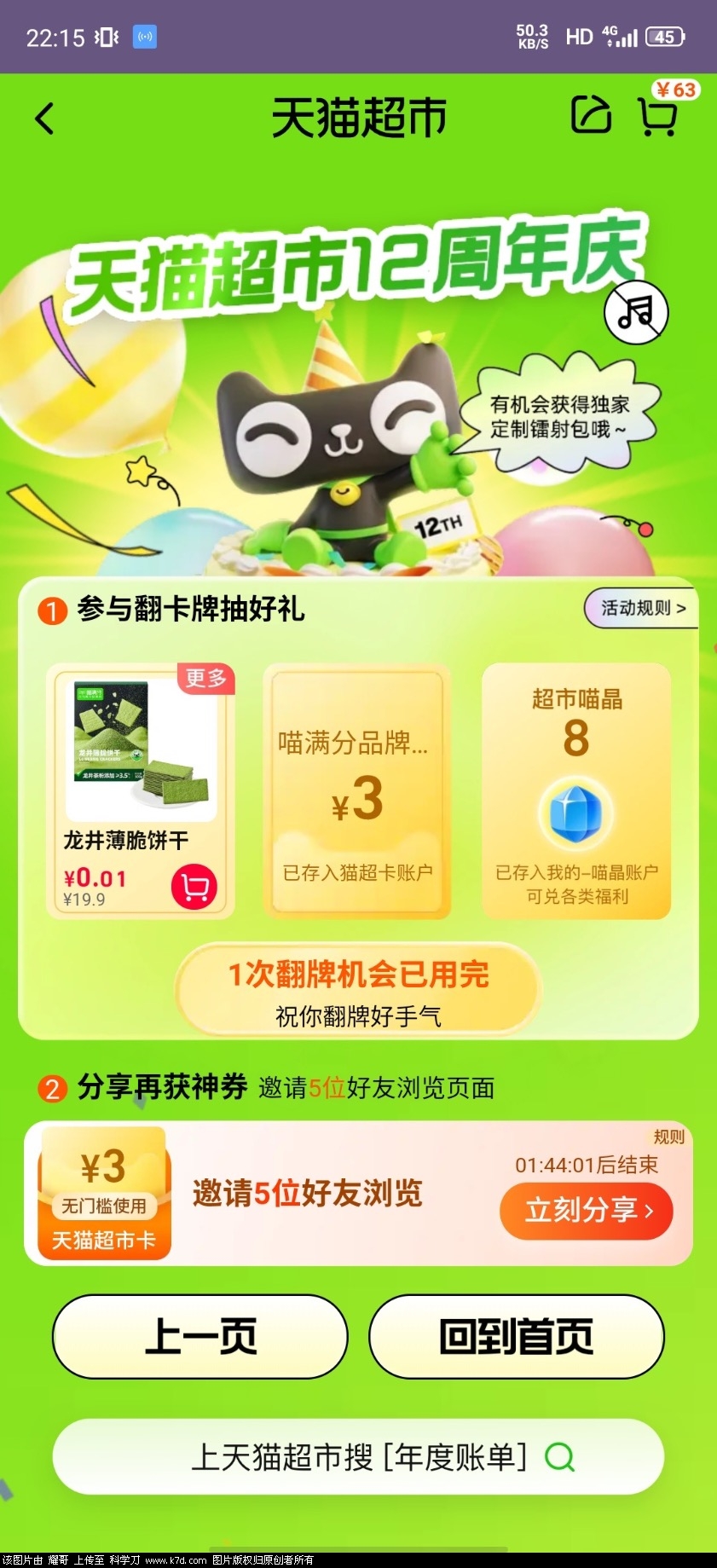This screenshot has width=717, height=1568.
Task: Open the ¥3 喵满分品牌 coupon card
Action: (357, 791)
